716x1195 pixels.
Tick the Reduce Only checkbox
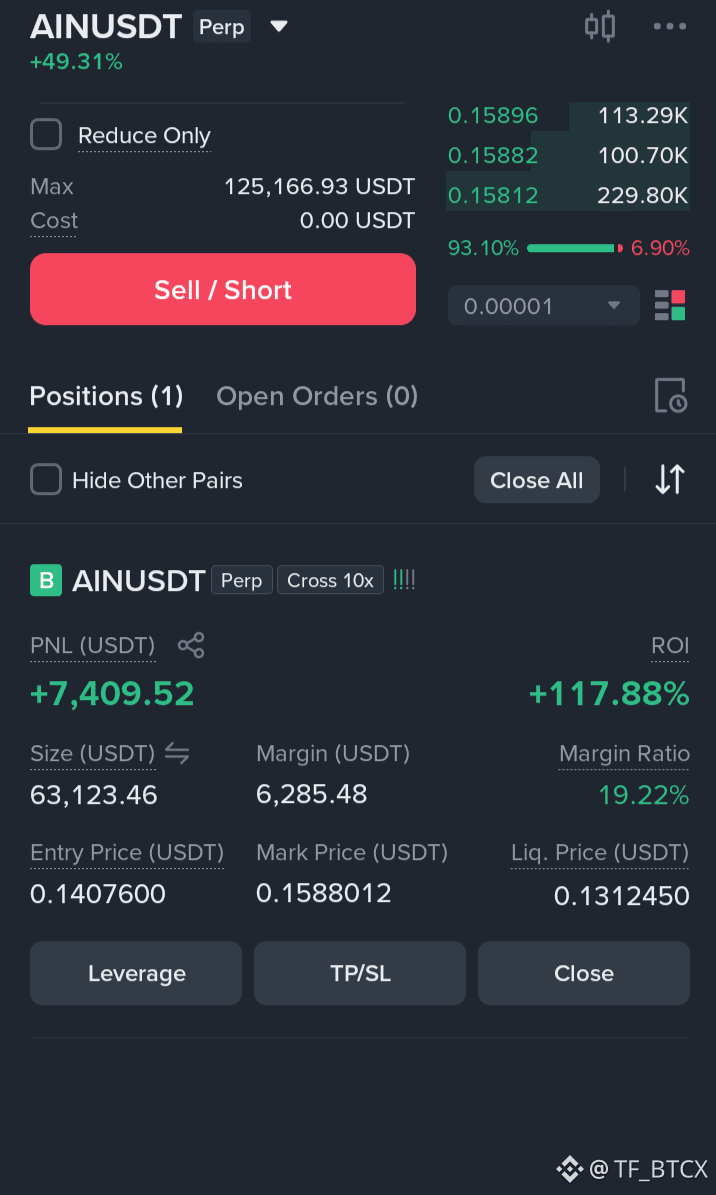[x=46, y=135]
